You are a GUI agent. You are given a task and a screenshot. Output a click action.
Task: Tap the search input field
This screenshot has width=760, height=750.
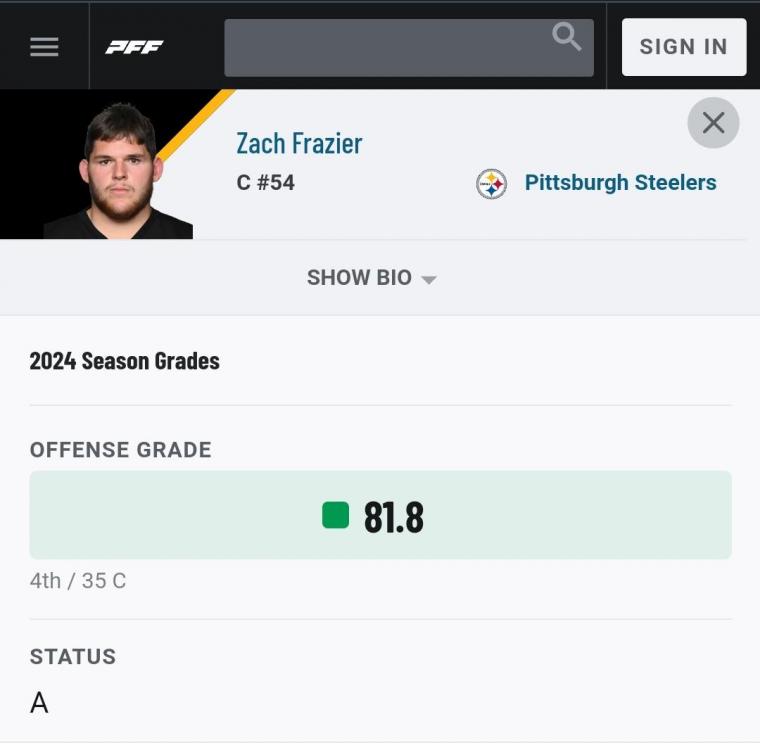[390, 48]
